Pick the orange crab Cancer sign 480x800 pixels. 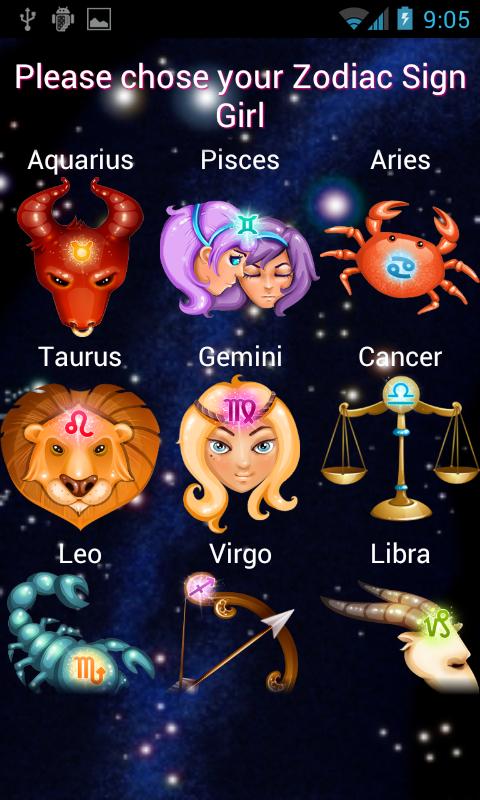click(399, 256)
